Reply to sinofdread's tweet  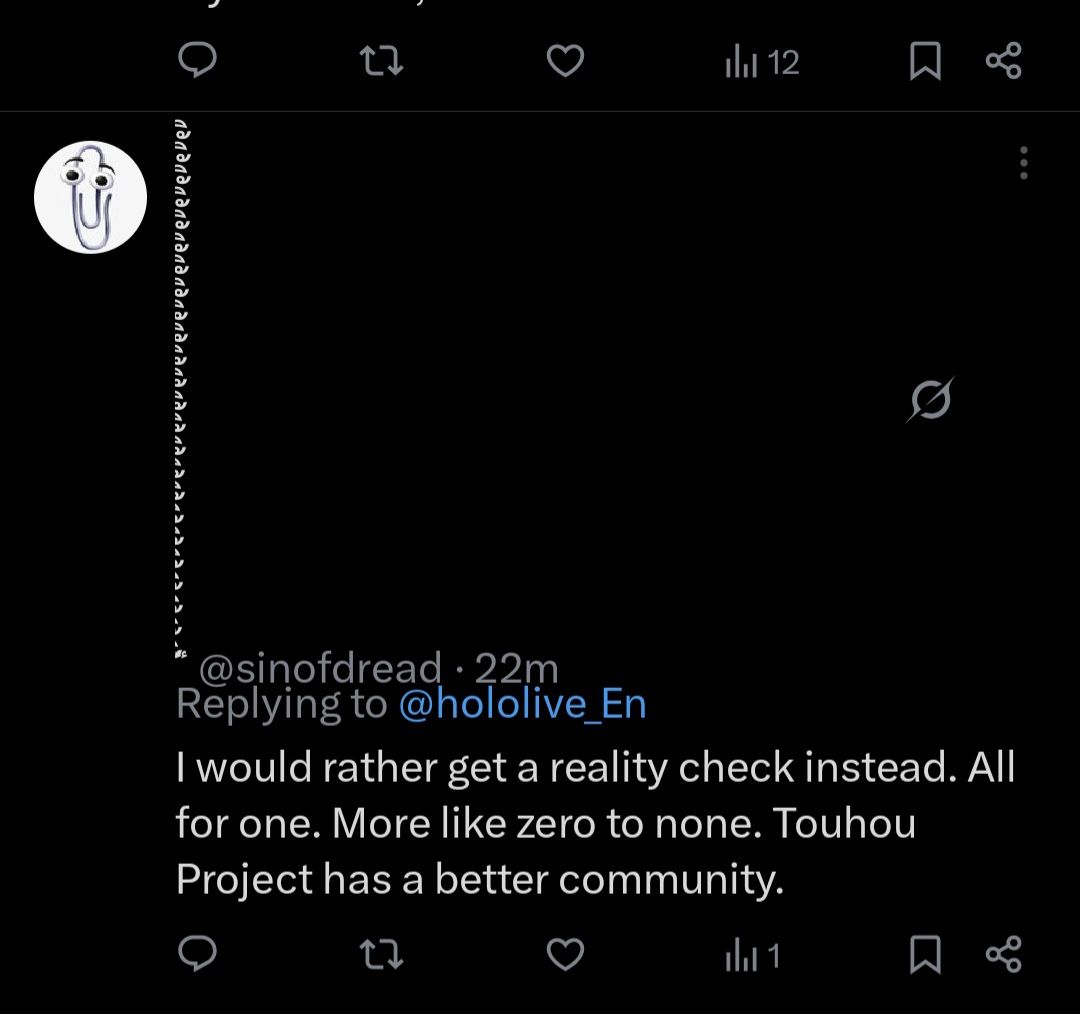pyautogui.click(x=198, y=954)
